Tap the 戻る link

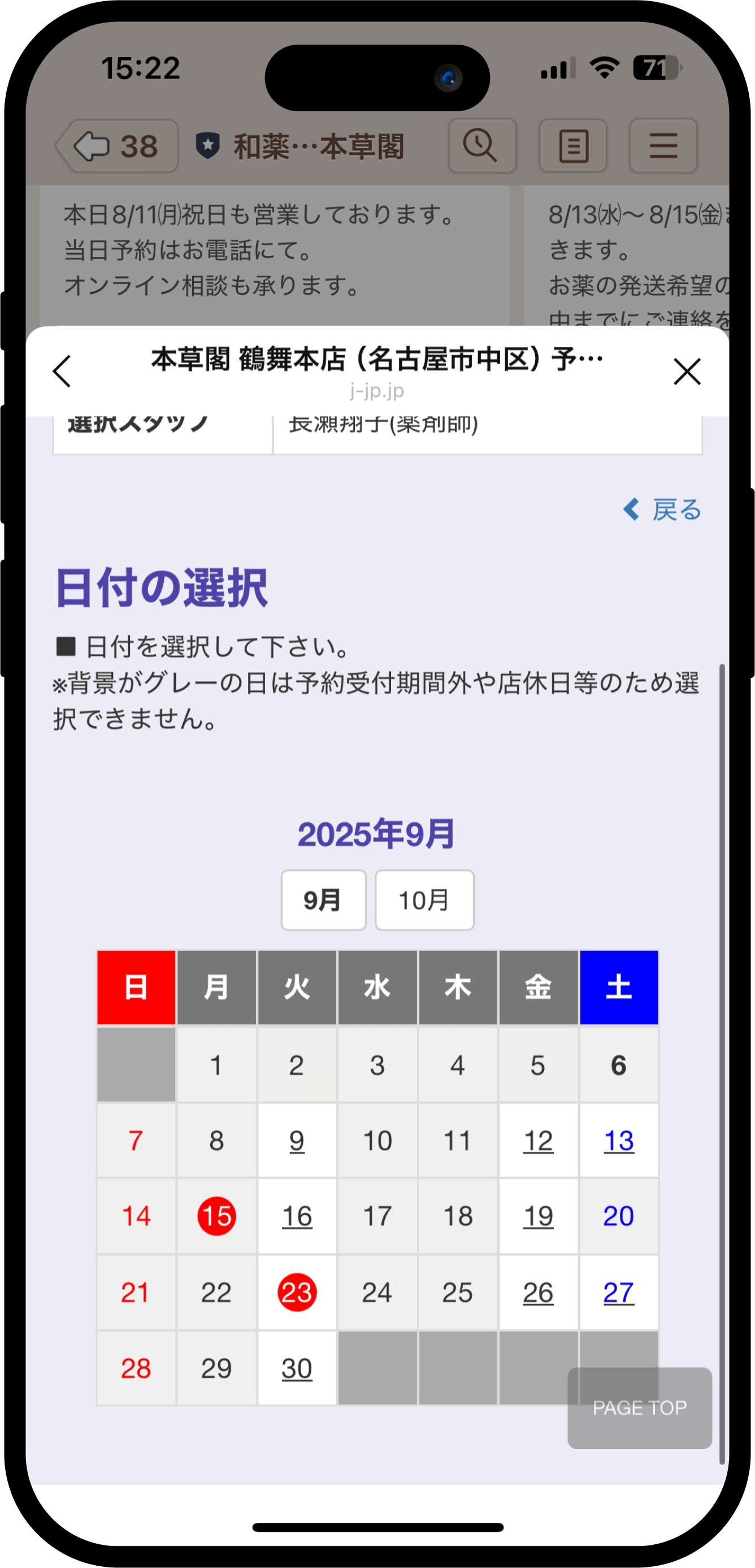pos(662,509)
